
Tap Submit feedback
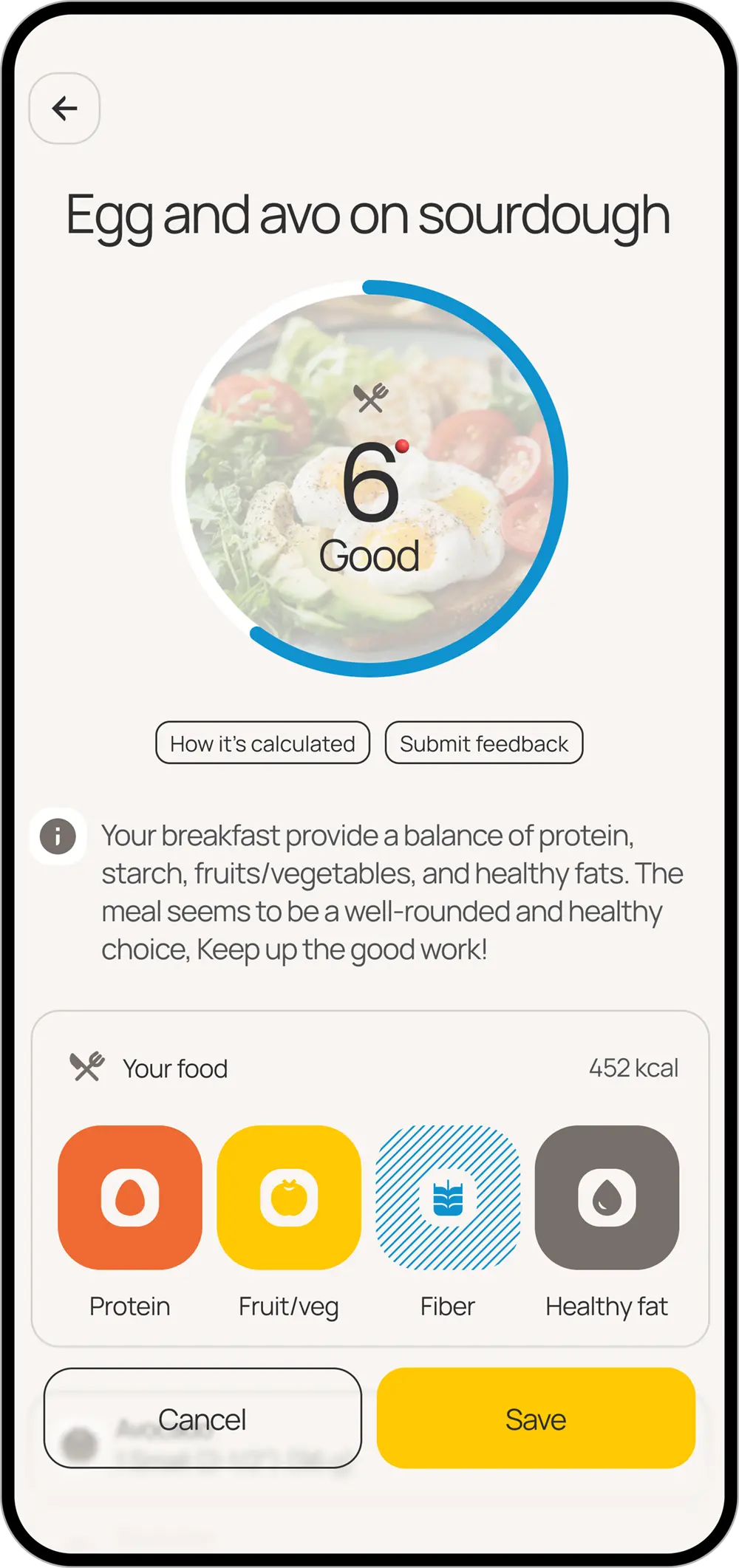click(484, 743)
